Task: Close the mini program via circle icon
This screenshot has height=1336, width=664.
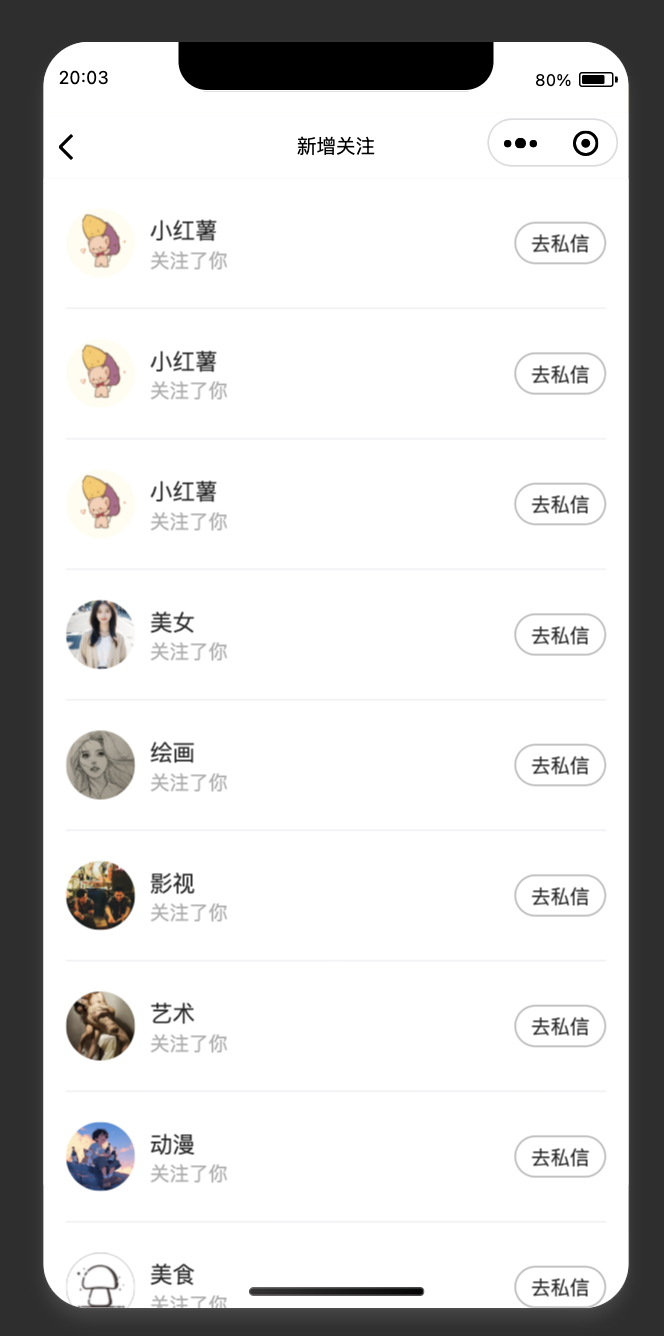Action: coord(585,144)
